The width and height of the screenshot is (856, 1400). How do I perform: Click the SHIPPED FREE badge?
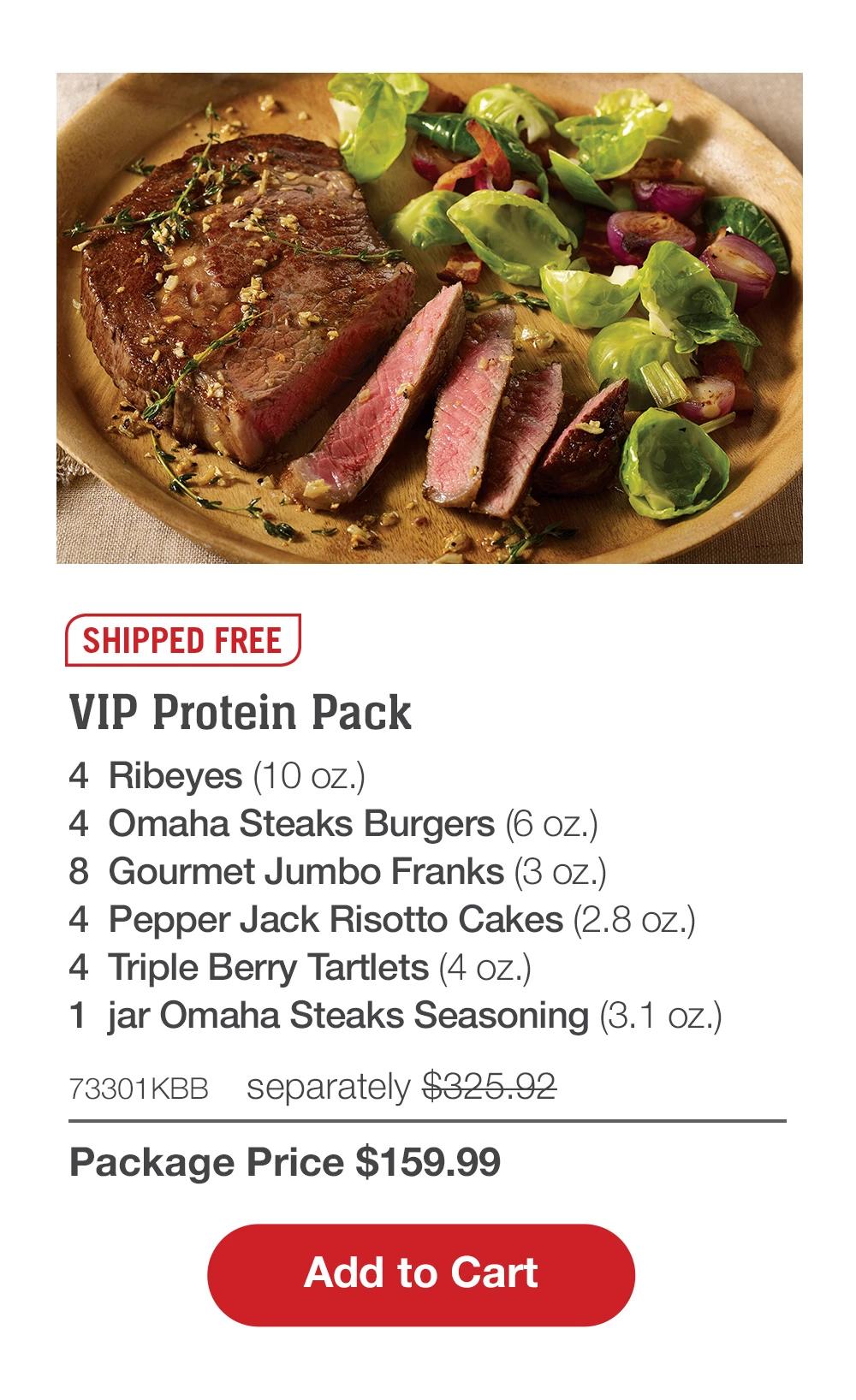pyautogui.click(x=183, y=638)
